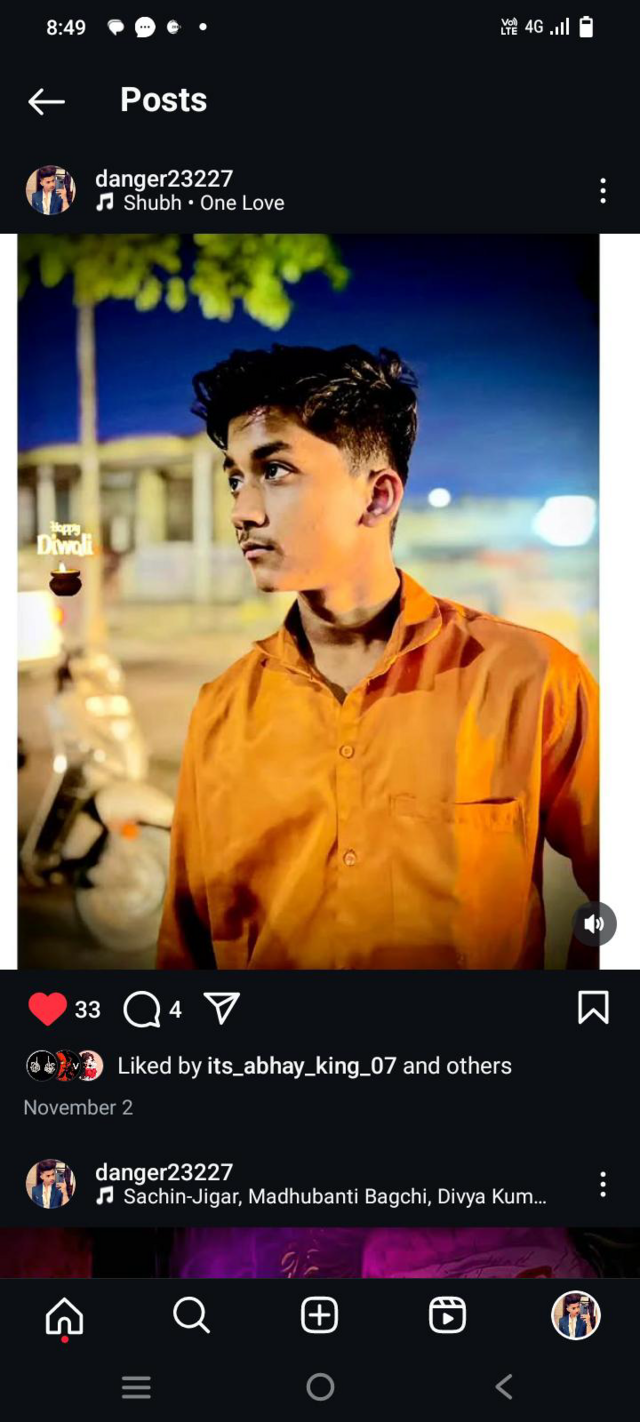The image size is (640, 1422).
Task: Switch to the Reels tab
Action: pyautogui.click(x=447, y=1316)
